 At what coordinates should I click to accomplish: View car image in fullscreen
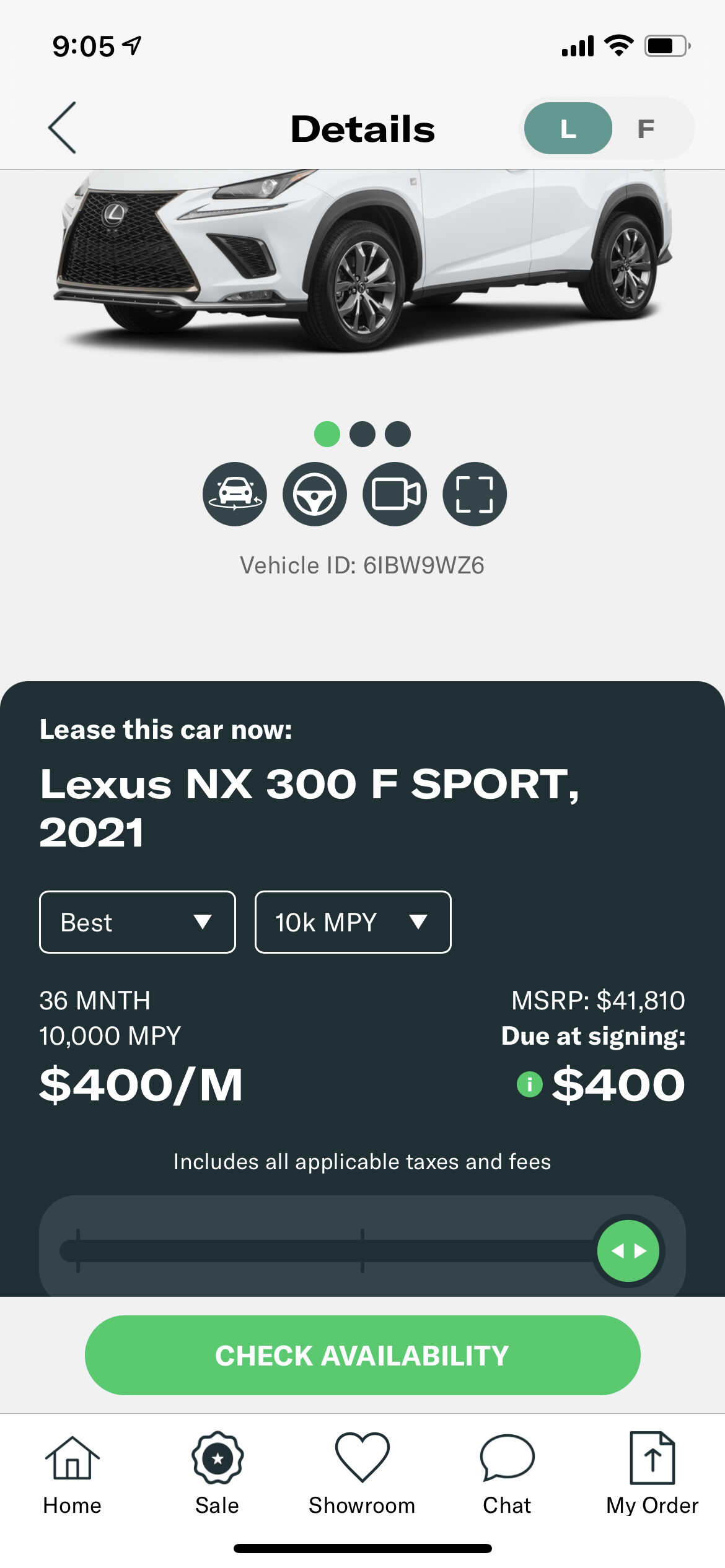pos(475,494)
